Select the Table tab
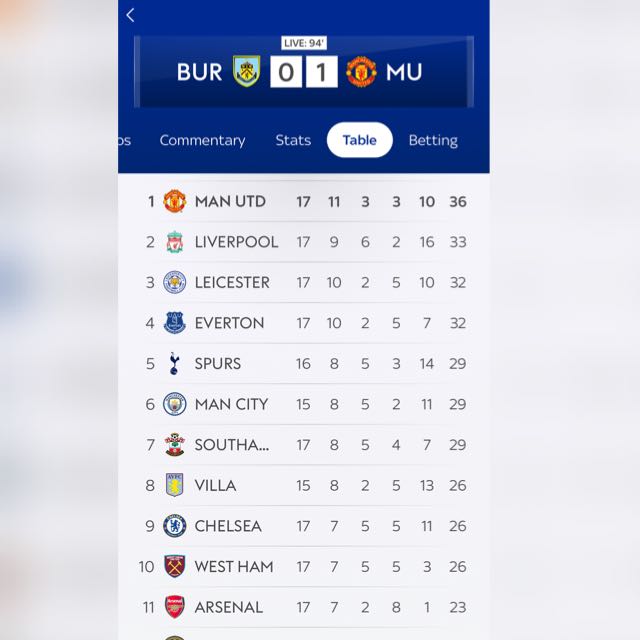This screenshot has width=640, height=640. (360, 140)
